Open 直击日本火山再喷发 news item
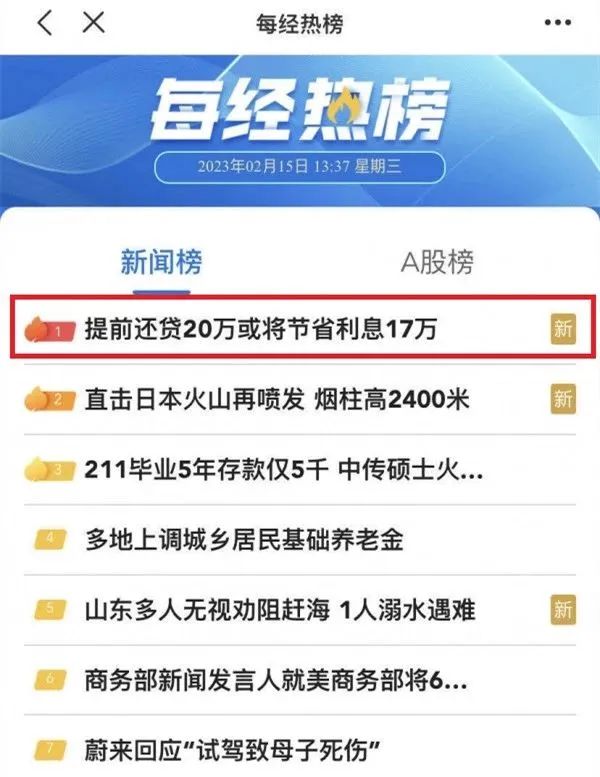This screenshot has height=777, width=600. tap(277, 399)
